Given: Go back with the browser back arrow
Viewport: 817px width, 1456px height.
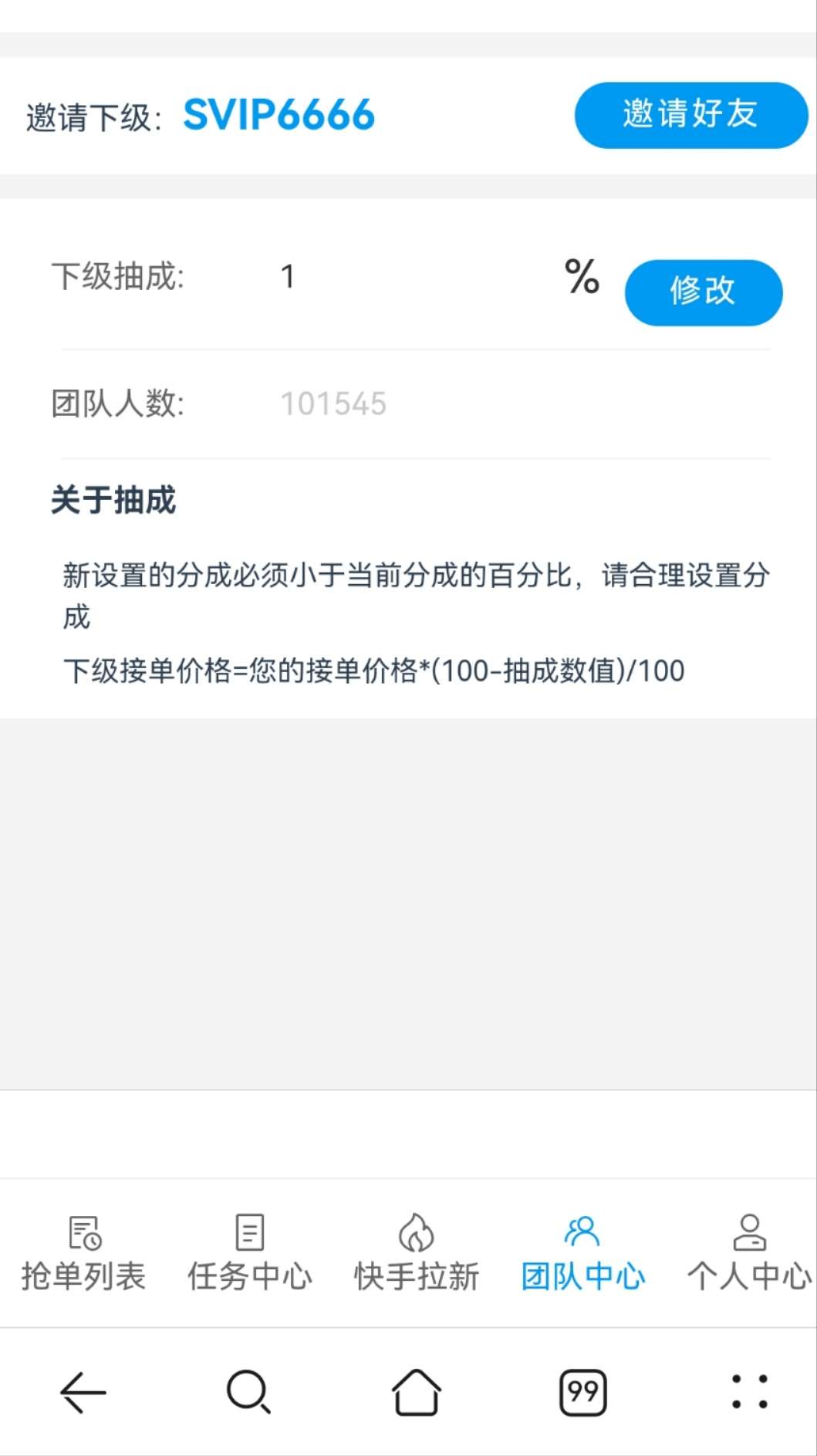Looking at the screenshot, I should (83, 1392).
